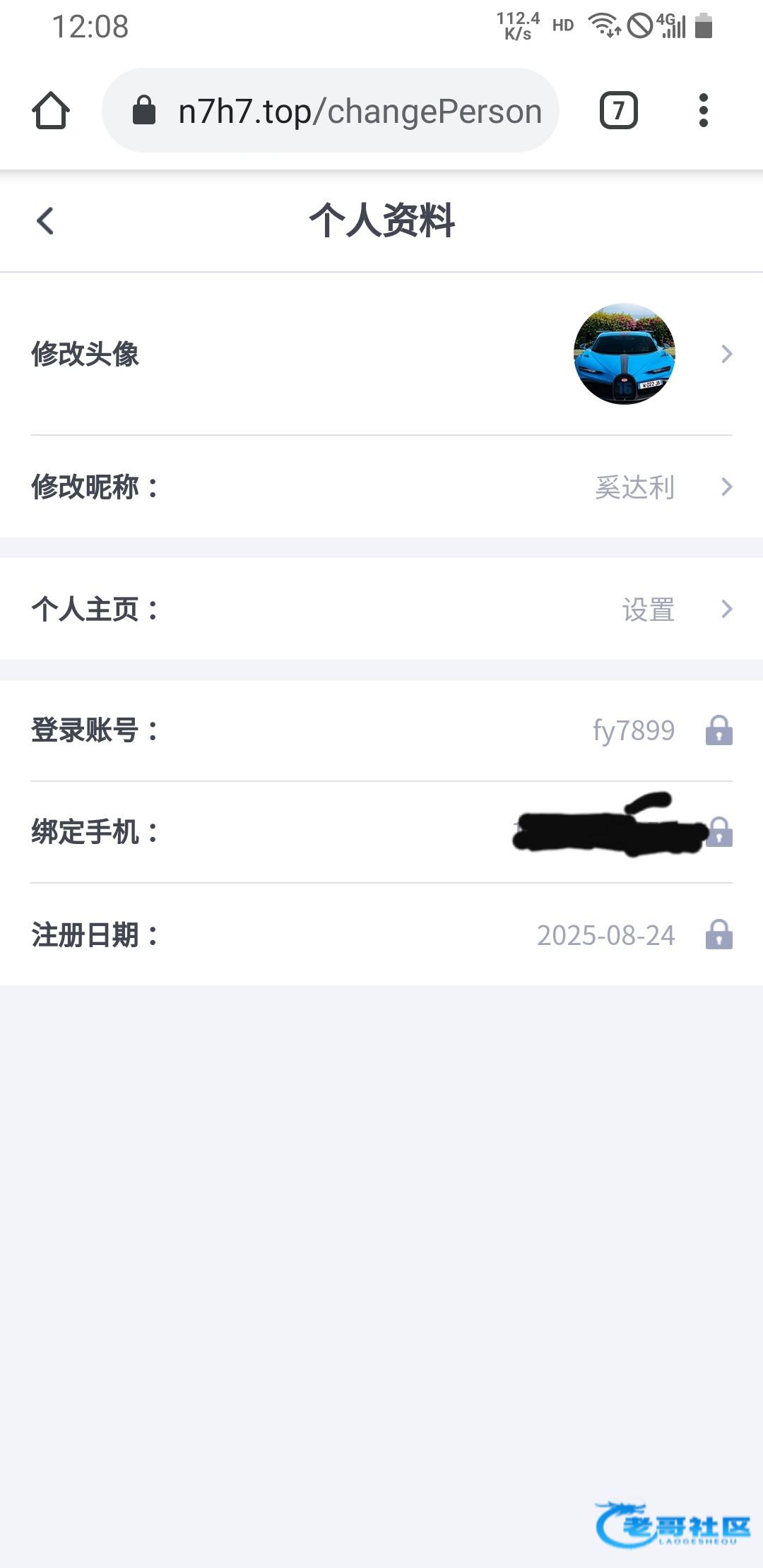Open the 修改昵称 row
The height and width of the screenshot is (1568, 763).
(x=381, y=487)
